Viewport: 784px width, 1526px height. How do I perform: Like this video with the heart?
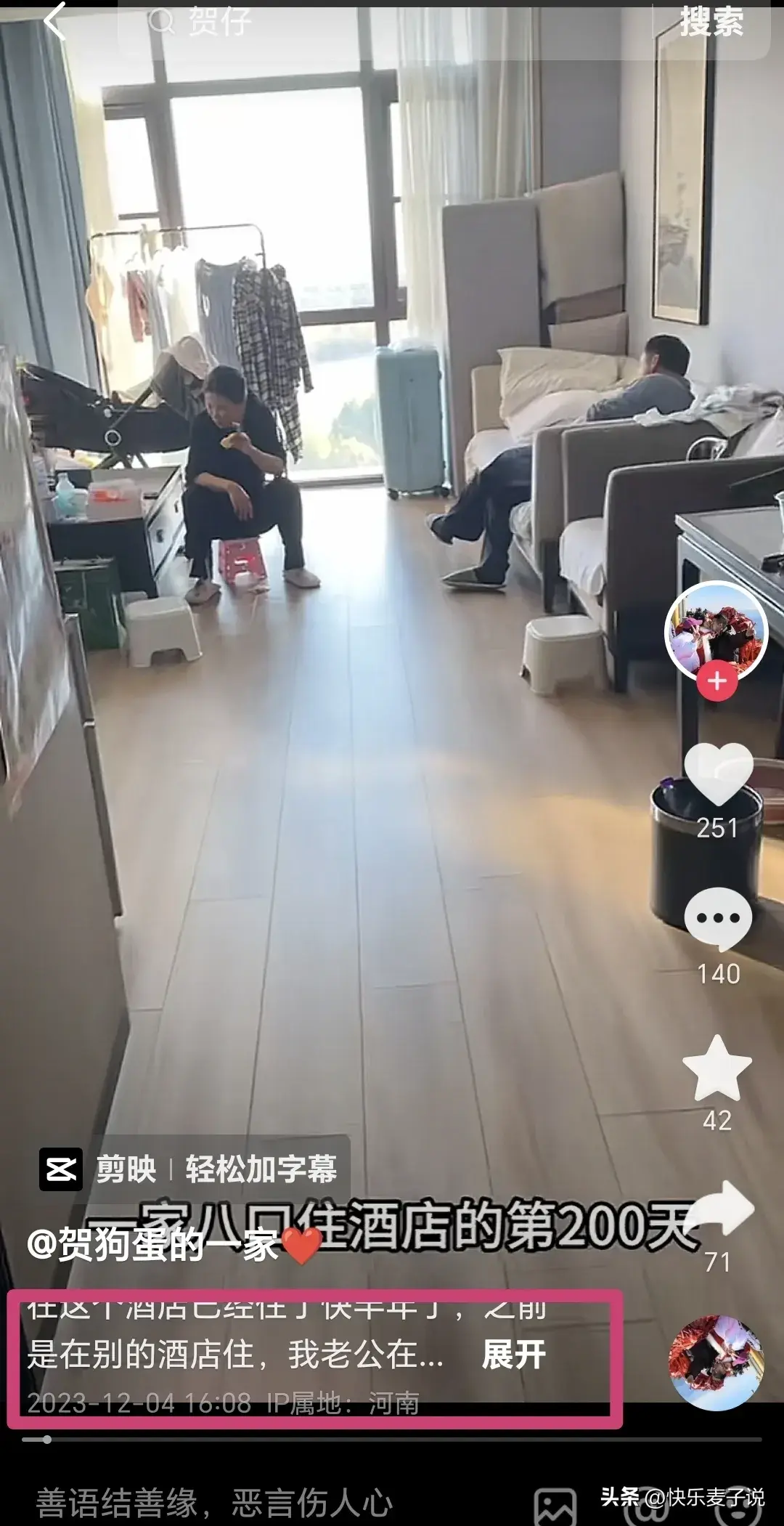tap(718, 774)
